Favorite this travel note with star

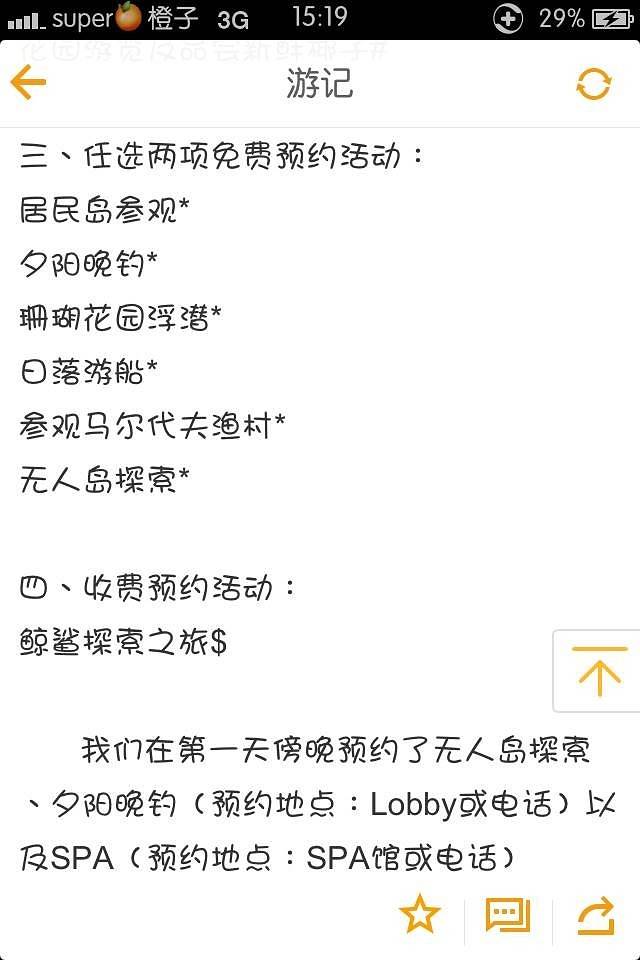pos(419,915)
